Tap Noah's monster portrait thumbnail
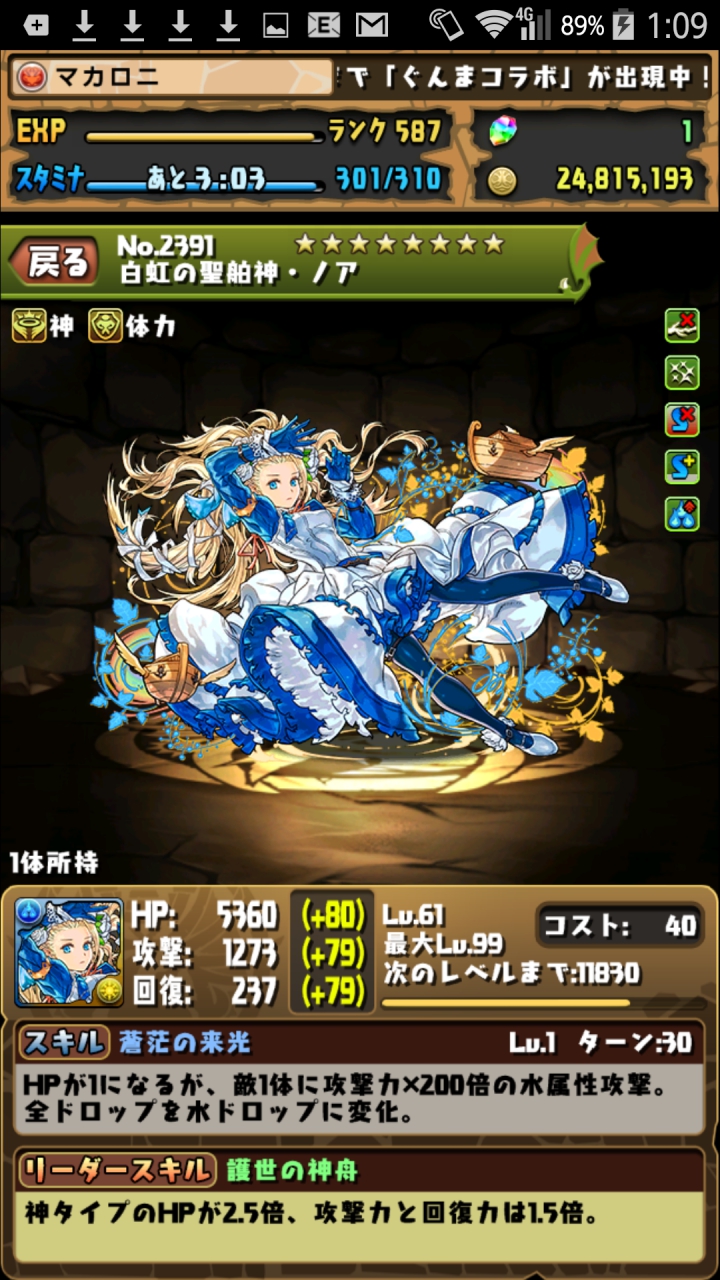 69,952
